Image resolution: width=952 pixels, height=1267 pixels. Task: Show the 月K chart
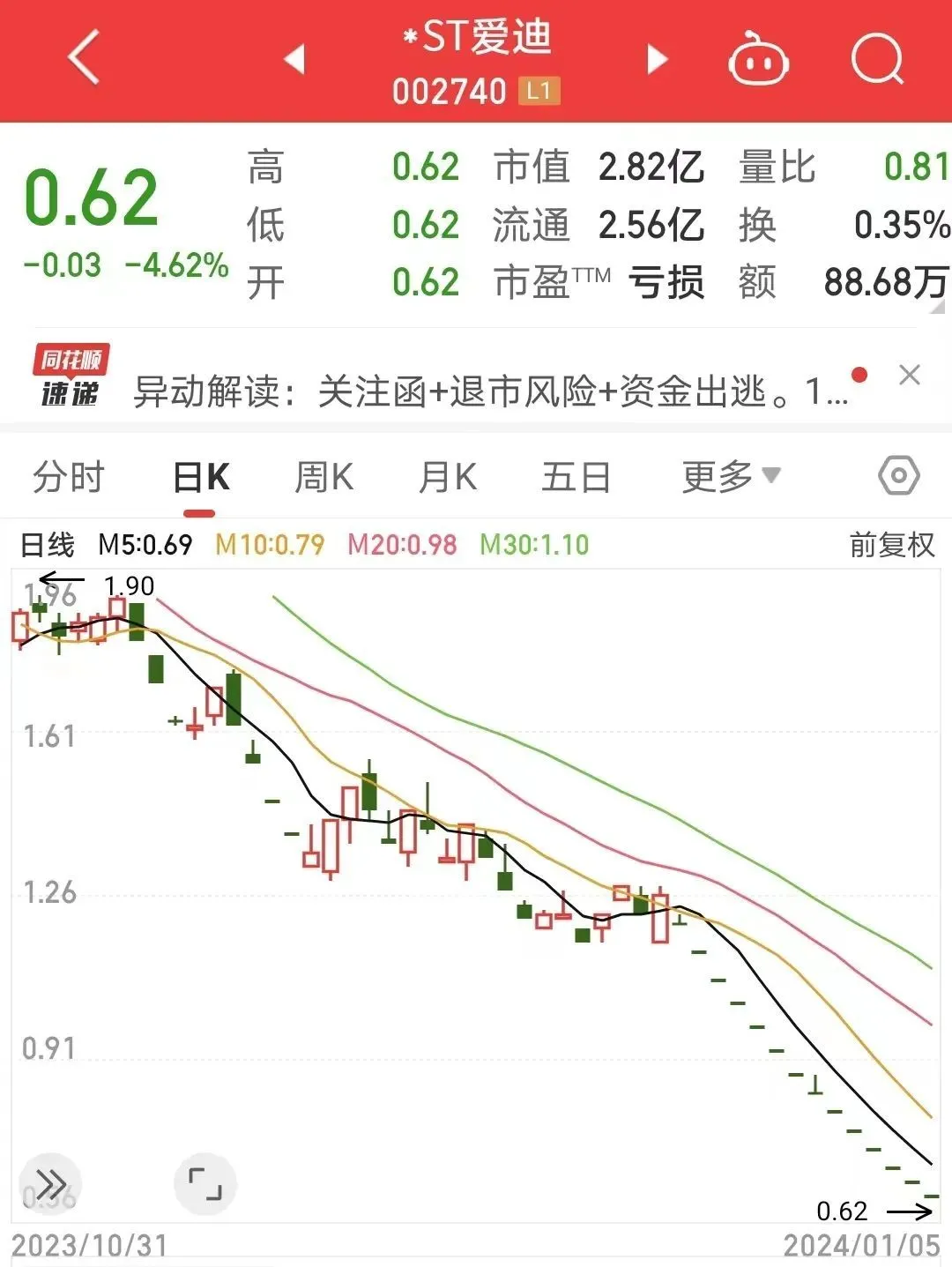pyautogui.click(x=448, y=477)
